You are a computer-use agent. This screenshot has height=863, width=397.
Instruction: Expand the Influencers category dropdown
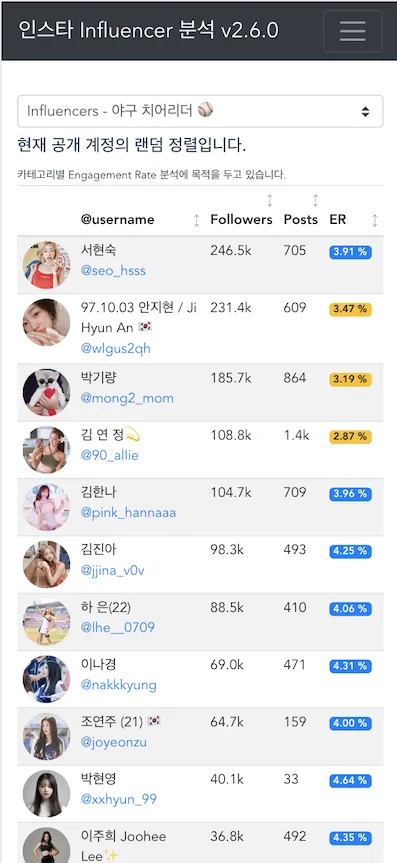(200, 111)
